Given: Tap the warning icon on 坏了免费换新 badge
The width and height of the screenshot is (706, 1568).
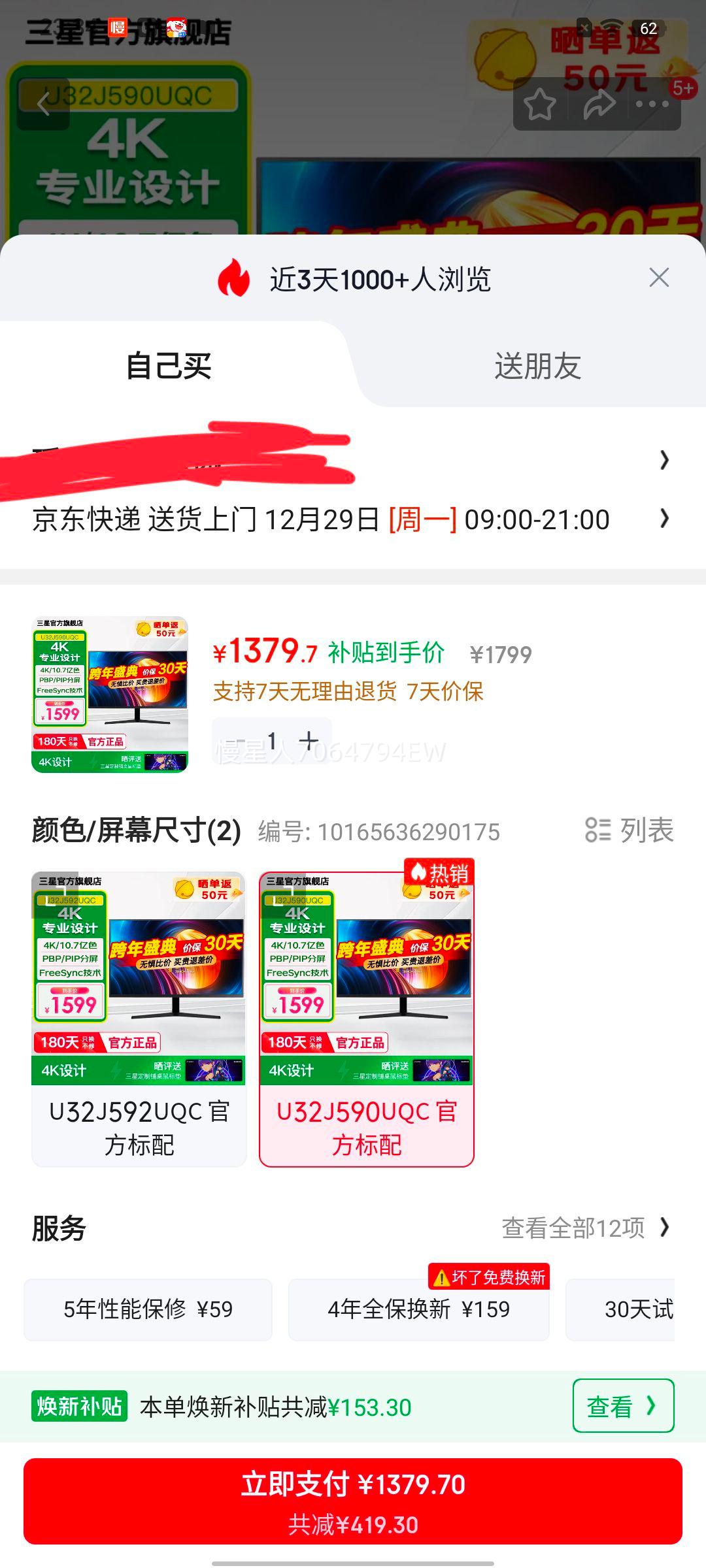Looking at the screenshot, I should point(443,1274).
